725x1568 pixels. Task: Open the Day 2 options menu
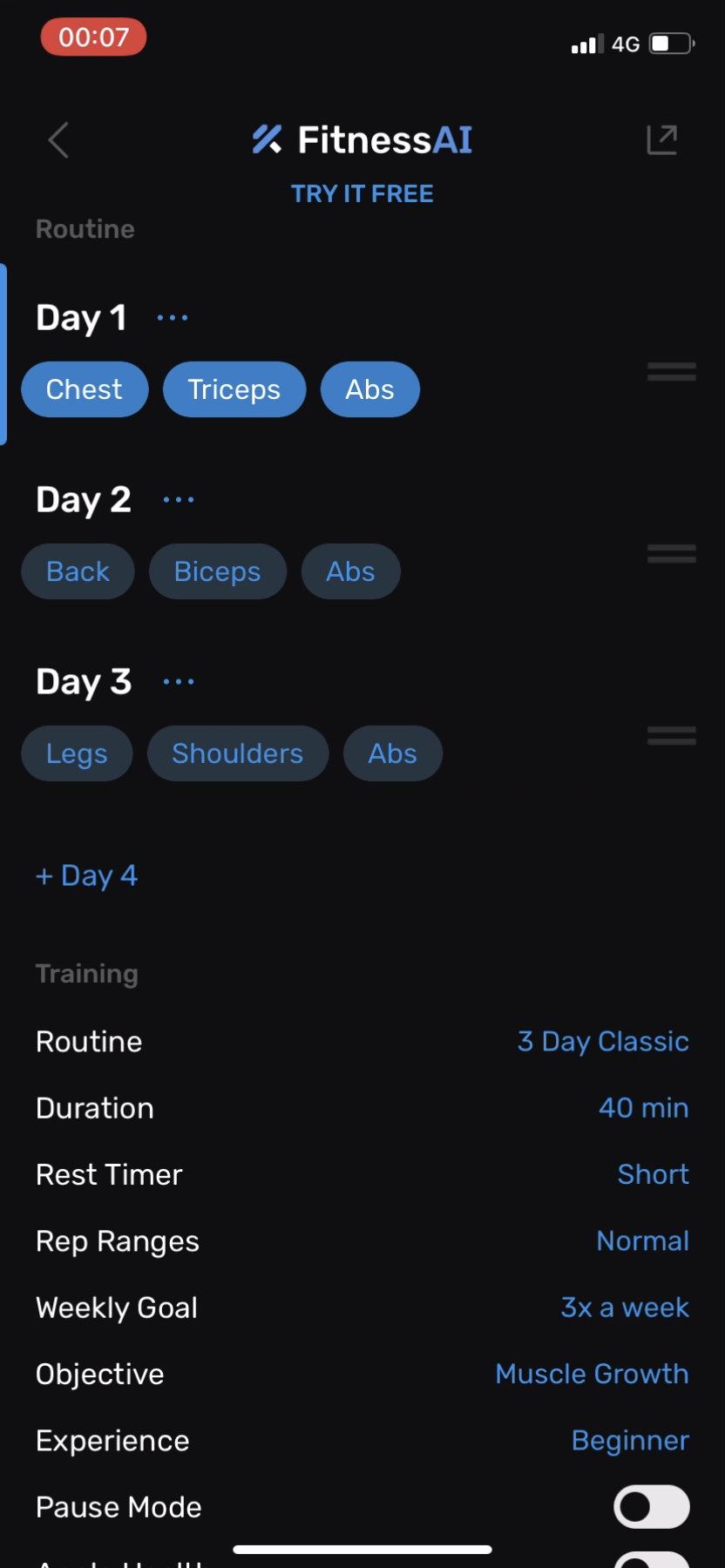point(178,498)
